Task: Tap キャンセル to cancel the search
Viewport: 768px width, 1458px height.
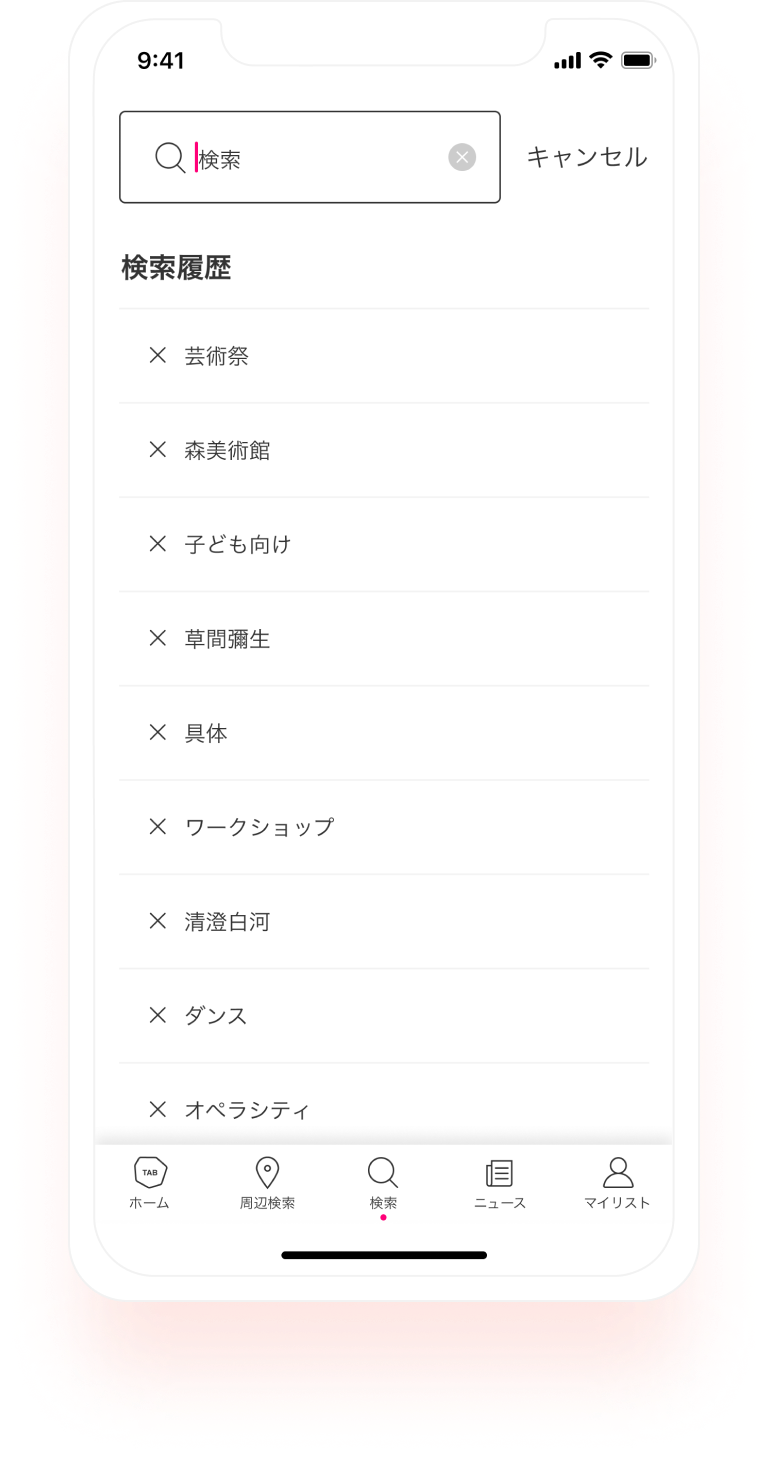Action: tap(587, 157)
